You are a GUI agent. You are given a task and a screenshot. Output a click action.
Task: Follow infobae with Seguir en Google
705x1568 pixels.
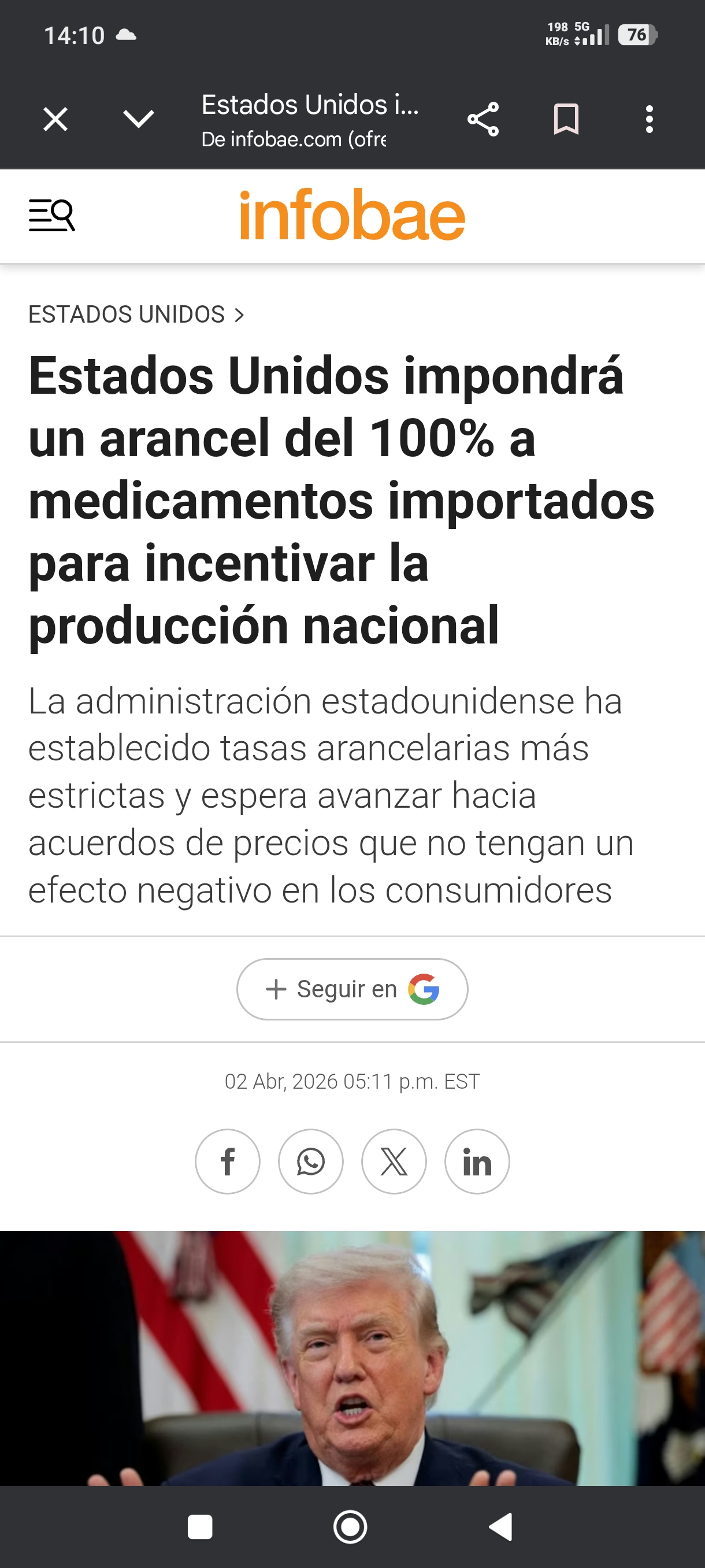click(352, 989)
